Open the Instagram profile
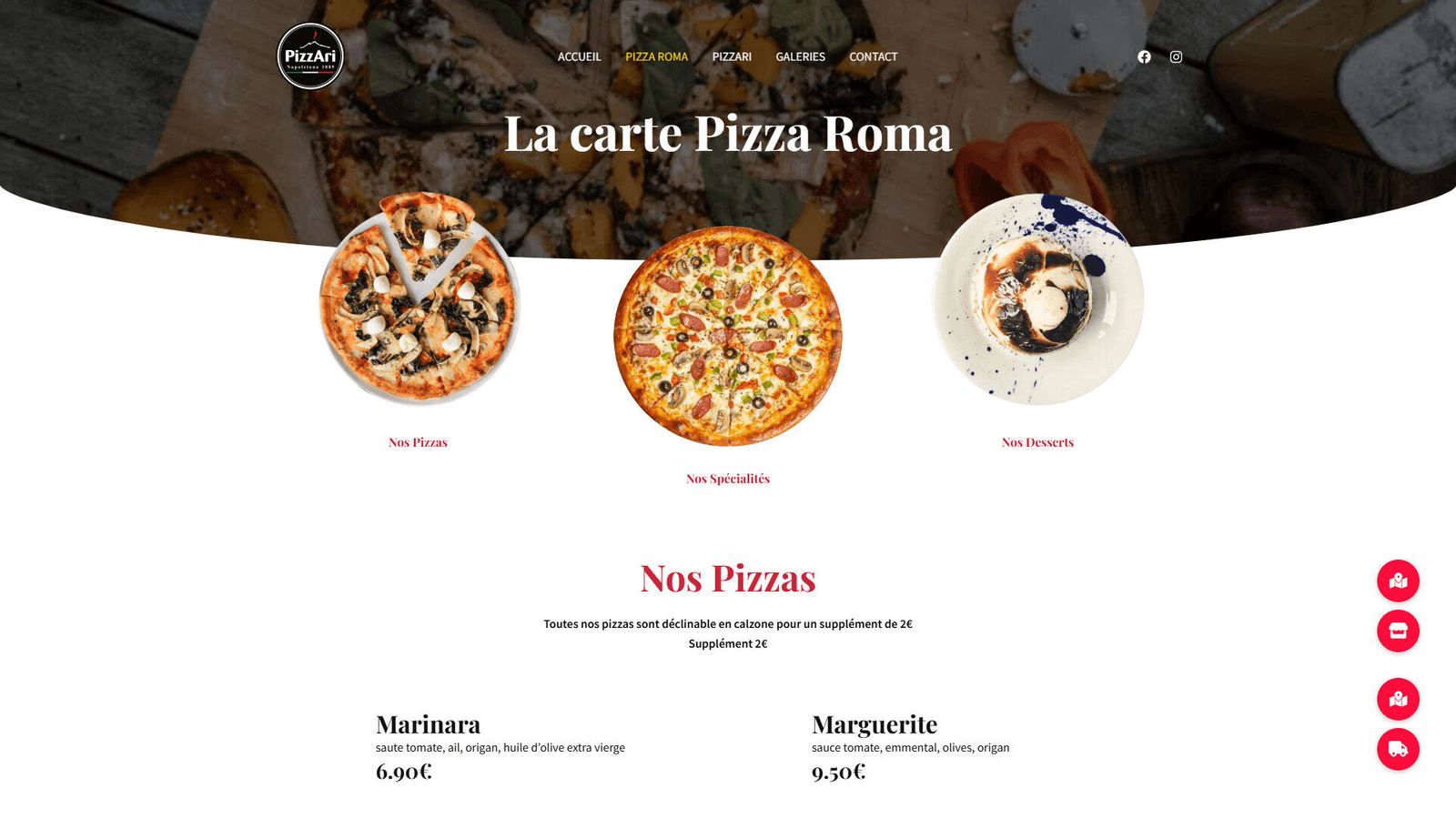The image size is (1456, 819). 1176,56
